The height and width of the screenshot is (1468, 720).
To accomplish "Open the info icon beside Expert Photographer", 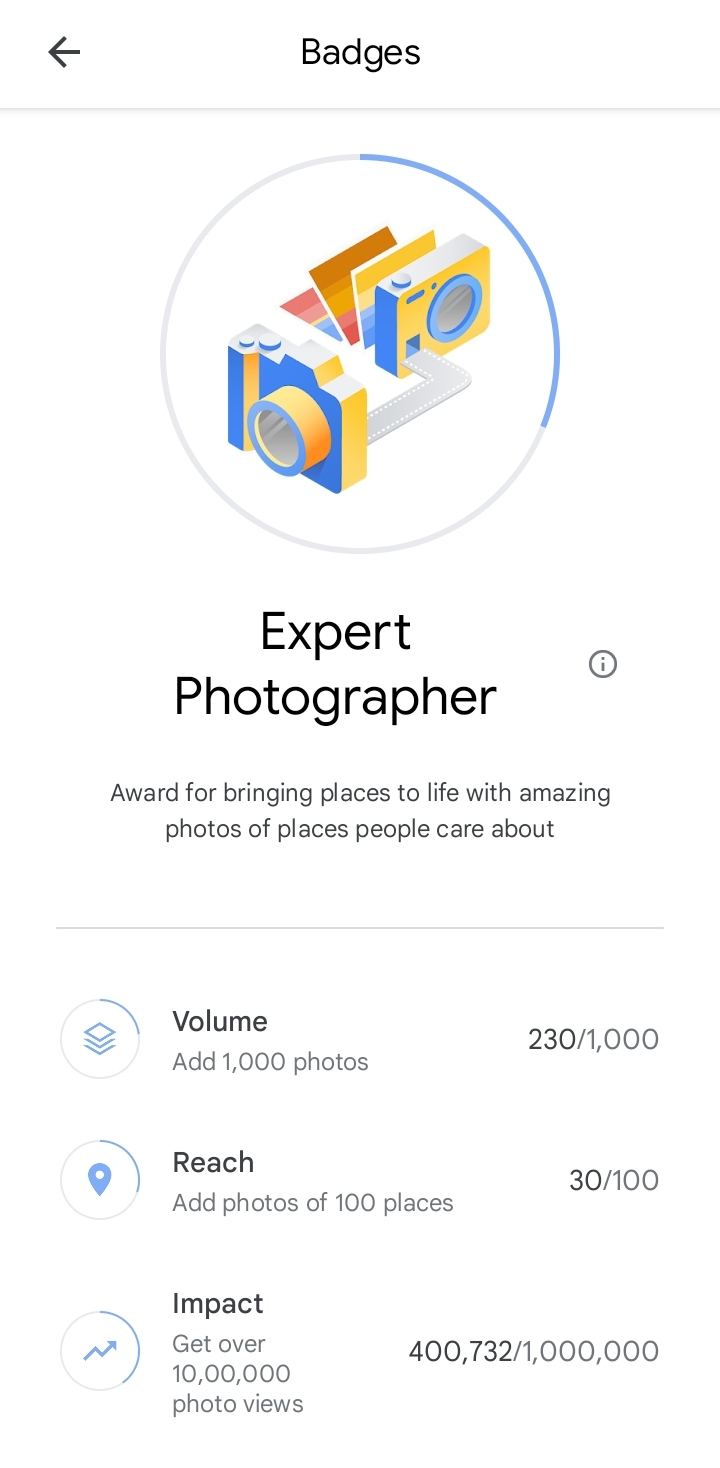I will click(x=603, y=664).
